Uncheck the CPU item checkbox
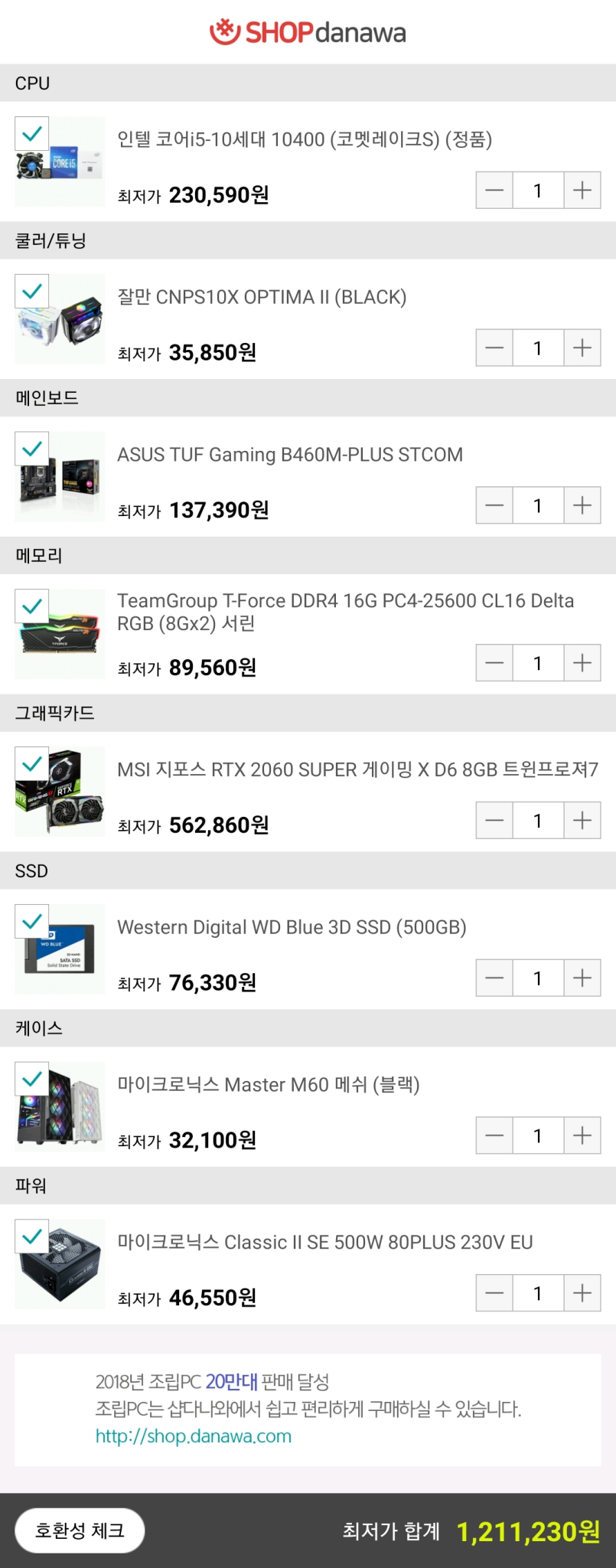 point(31,133)
